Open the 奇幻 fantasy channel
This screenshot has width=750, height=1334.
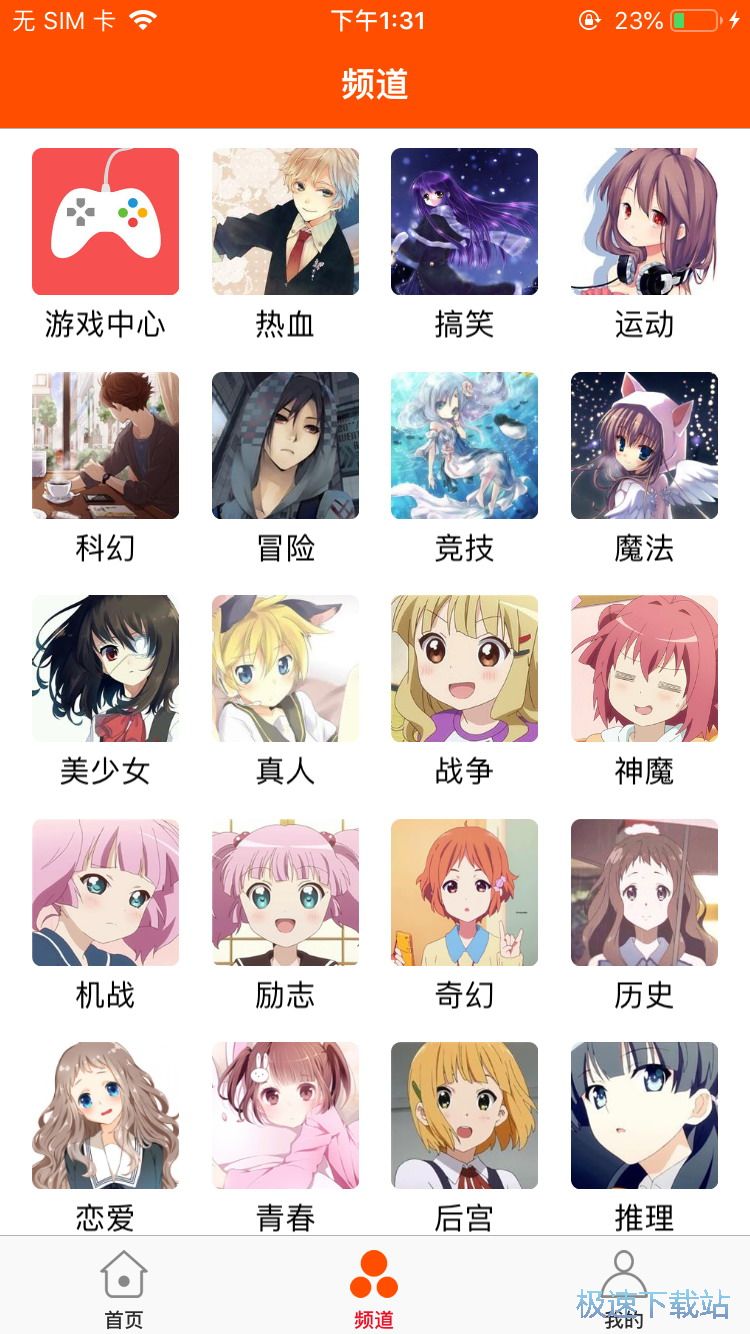pyautogui.click(x=465, y=892)
